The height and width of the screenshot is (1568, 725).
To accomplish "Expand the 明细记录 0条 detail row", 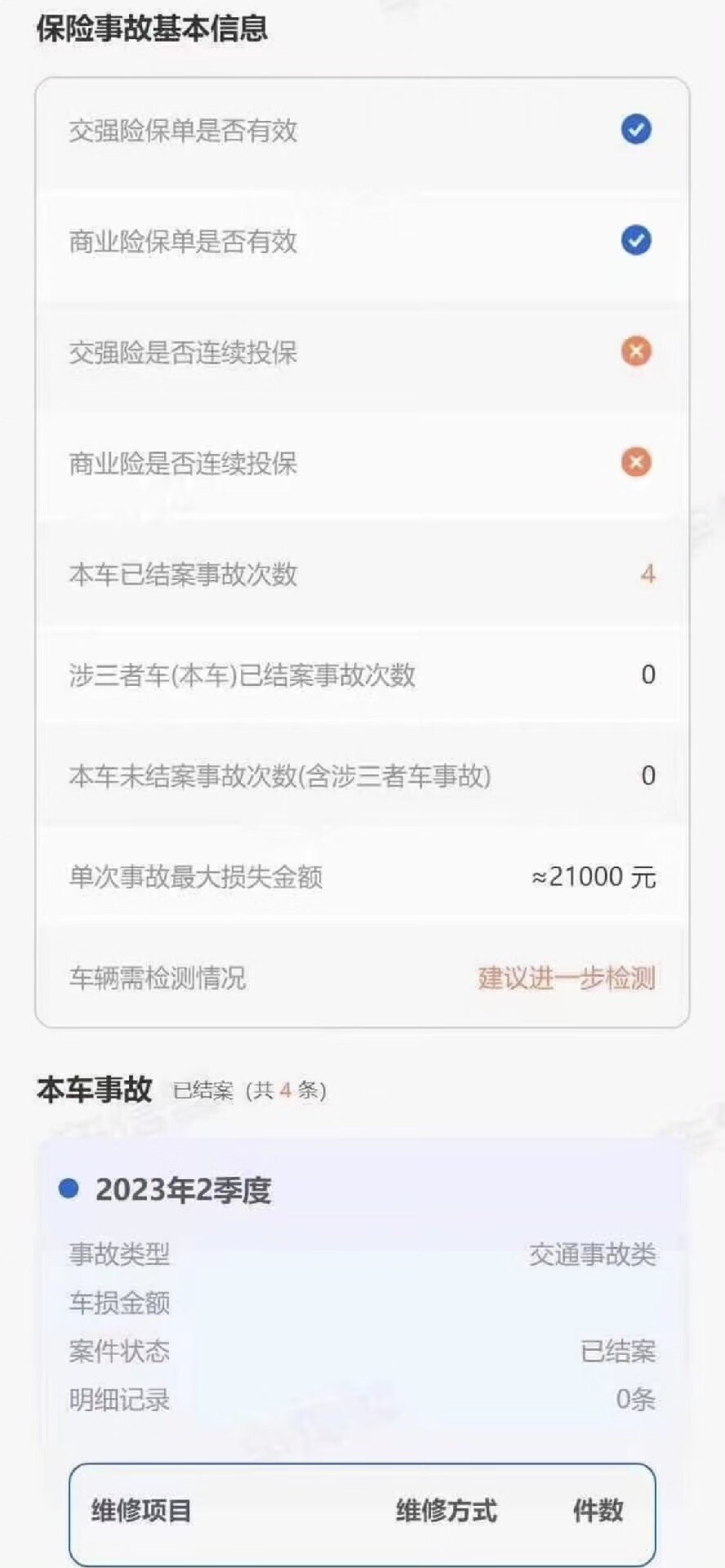I will [359, 1400].
